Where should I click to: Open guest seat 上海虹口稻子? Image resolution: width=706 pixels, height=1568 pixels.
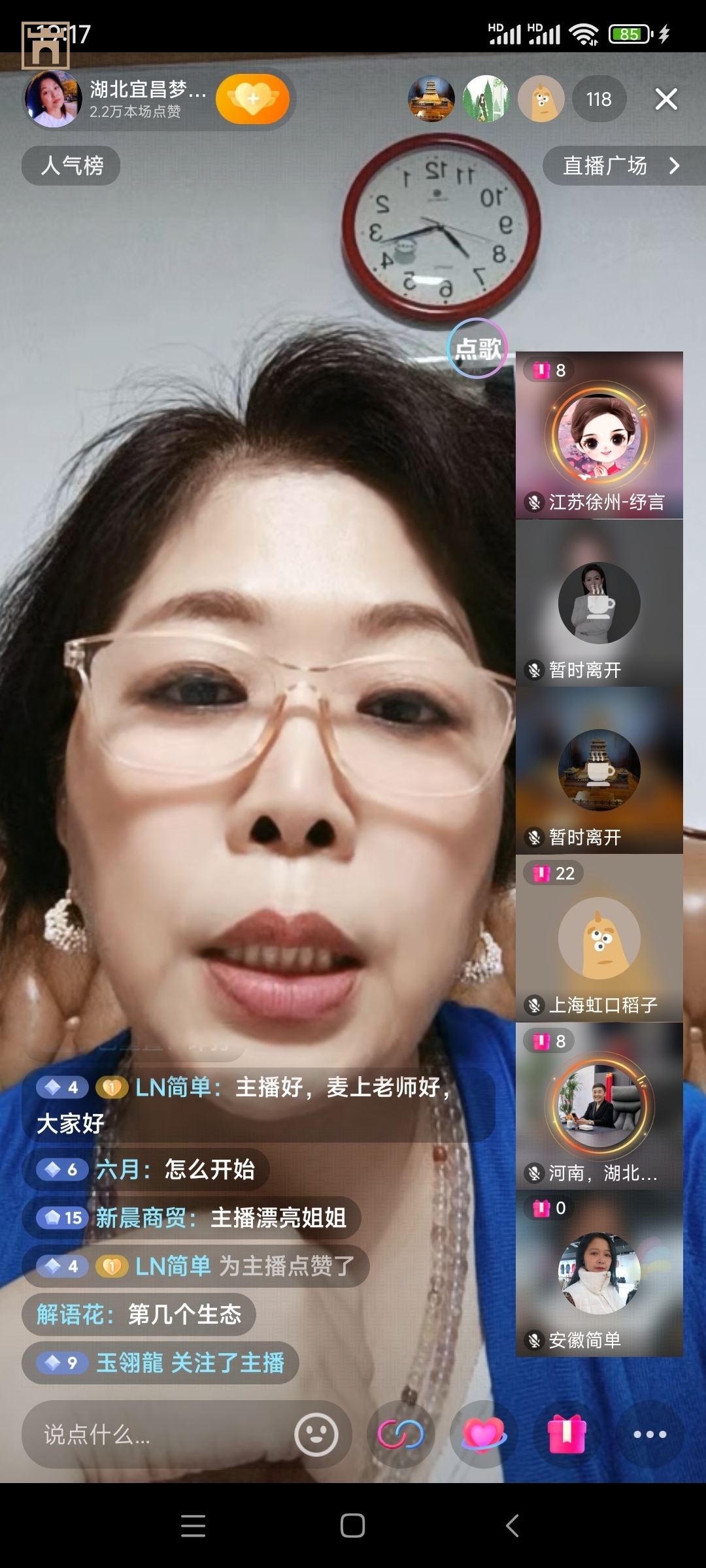599,938
